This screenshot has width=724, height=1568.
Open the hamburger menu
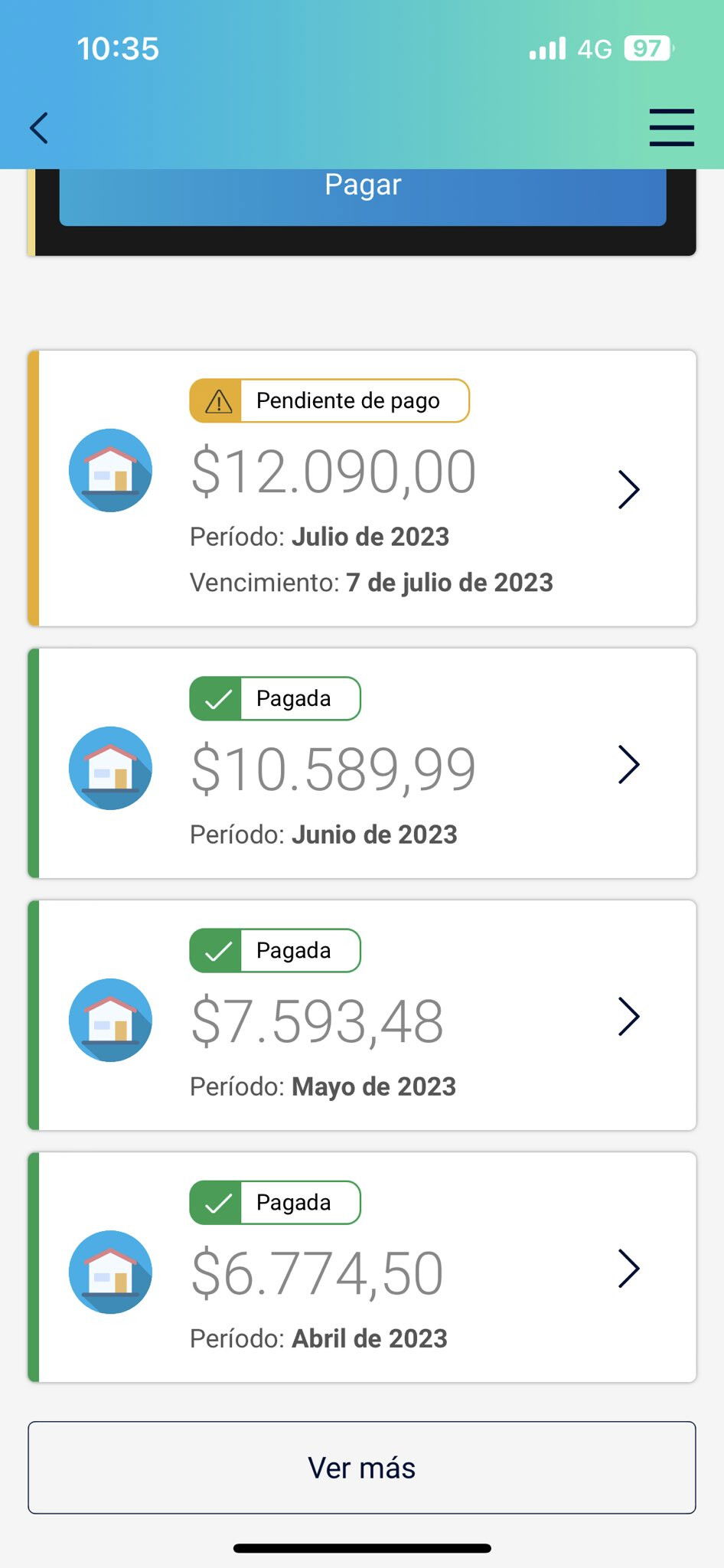pos(671,127)
